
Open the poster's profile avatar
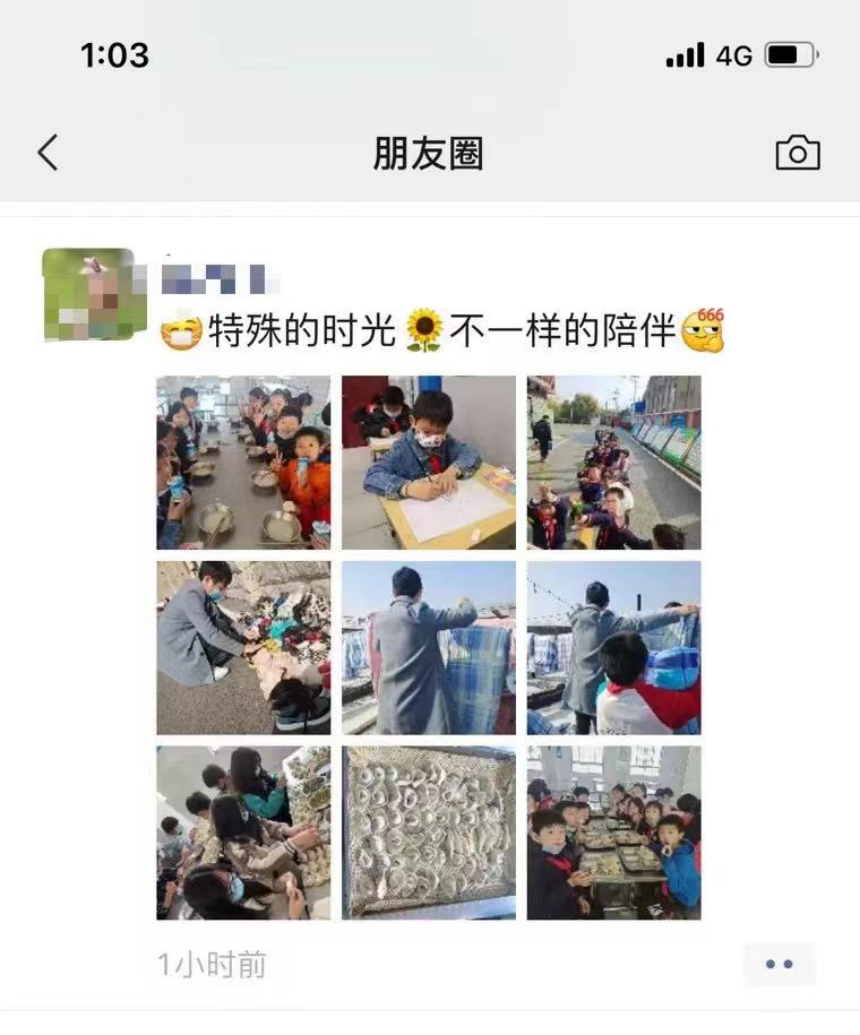click(88, 294)
